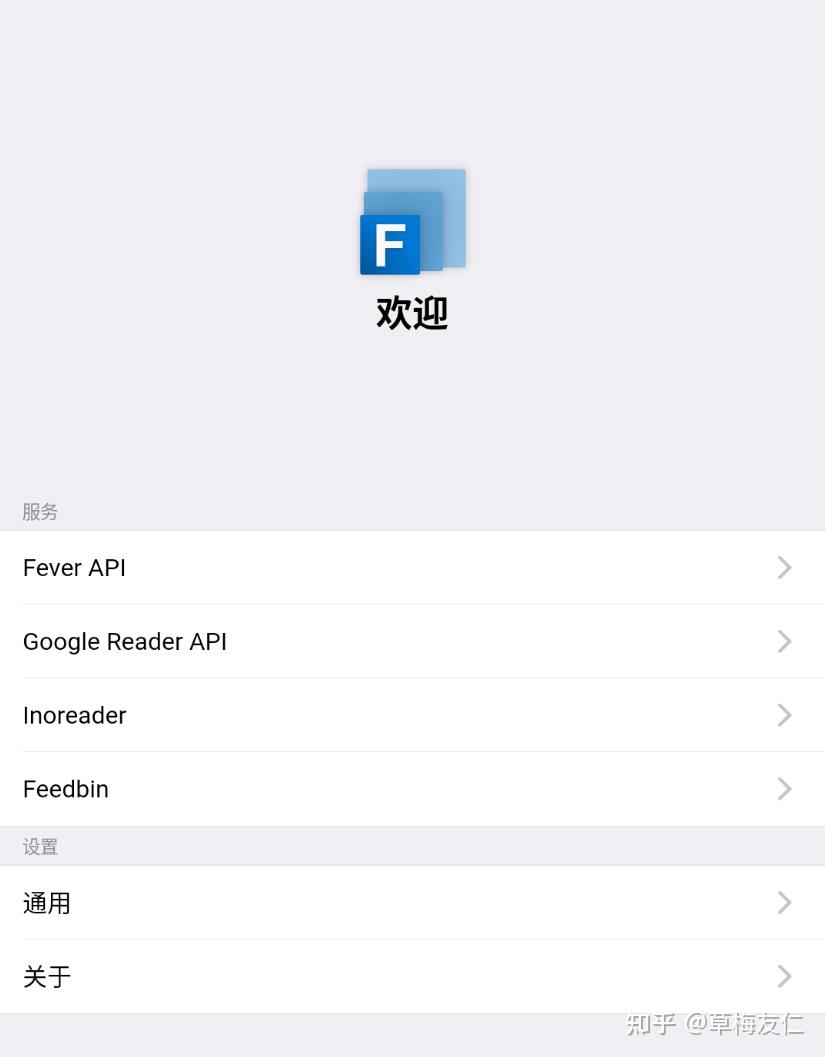The height and width of the screenshot is (1057, 825).
Task: Expand the chevron next to Inoreader
Action: [785, 715]
